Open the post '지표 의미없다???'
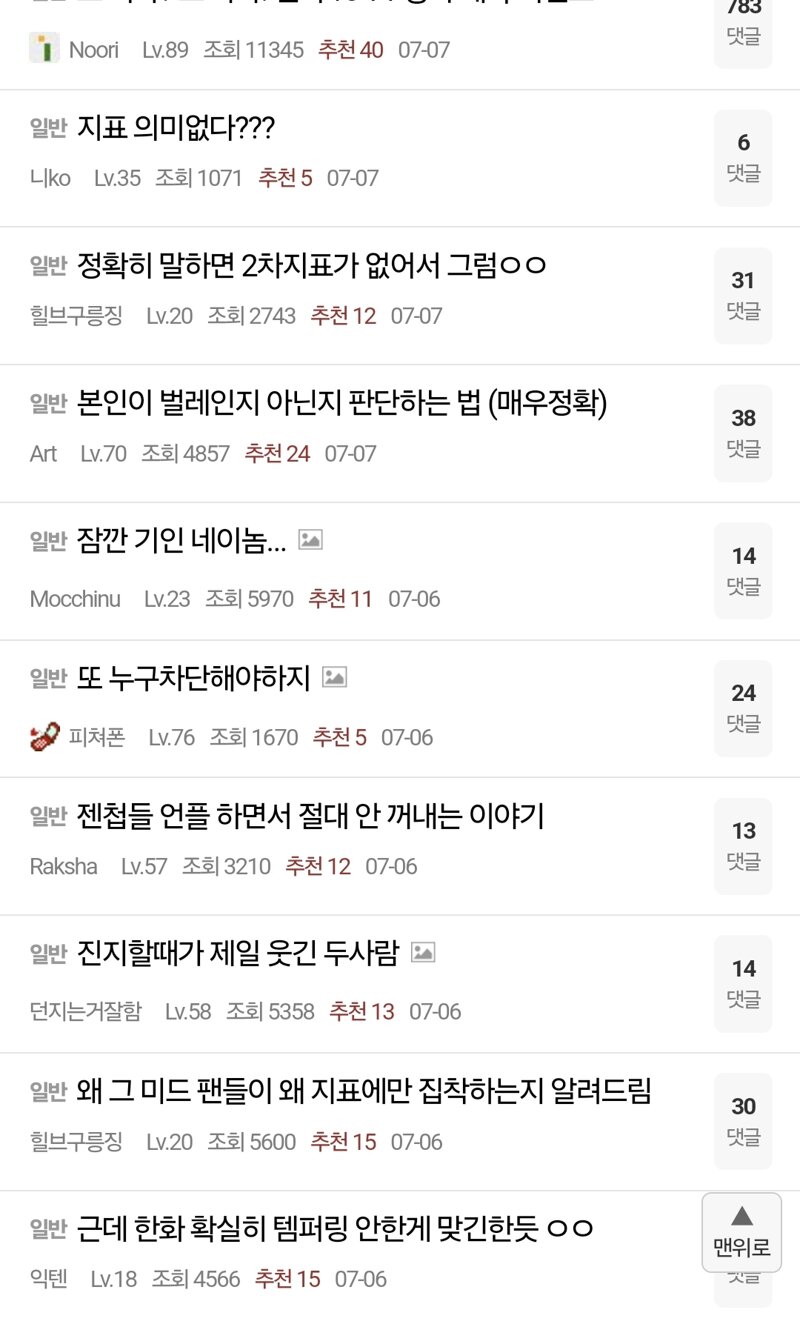The width and height of the screenshot is (800, 1327). 175,128
